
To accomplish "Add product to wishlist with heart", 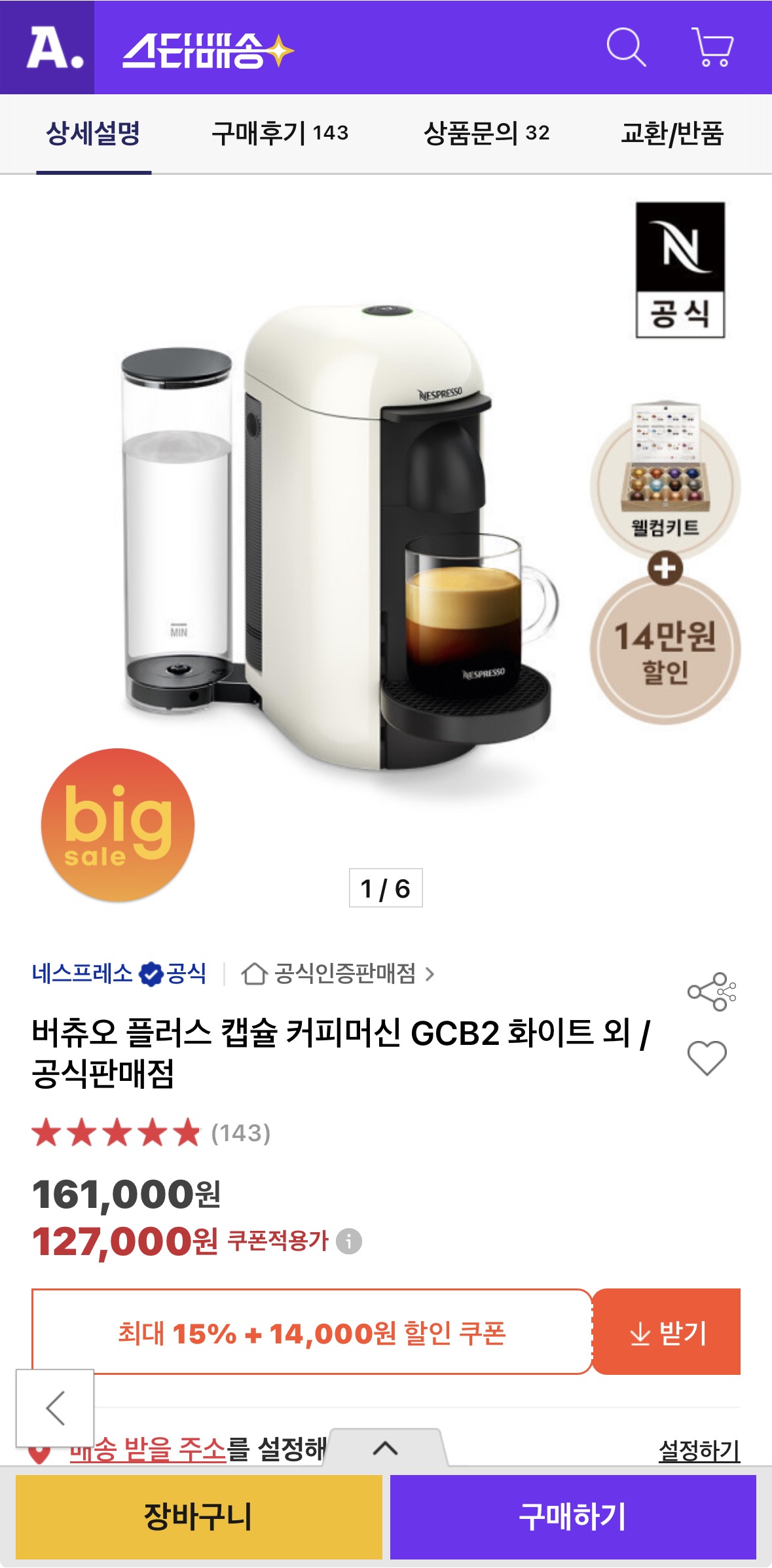I will pyautogui.click(x=707, y=1057).
